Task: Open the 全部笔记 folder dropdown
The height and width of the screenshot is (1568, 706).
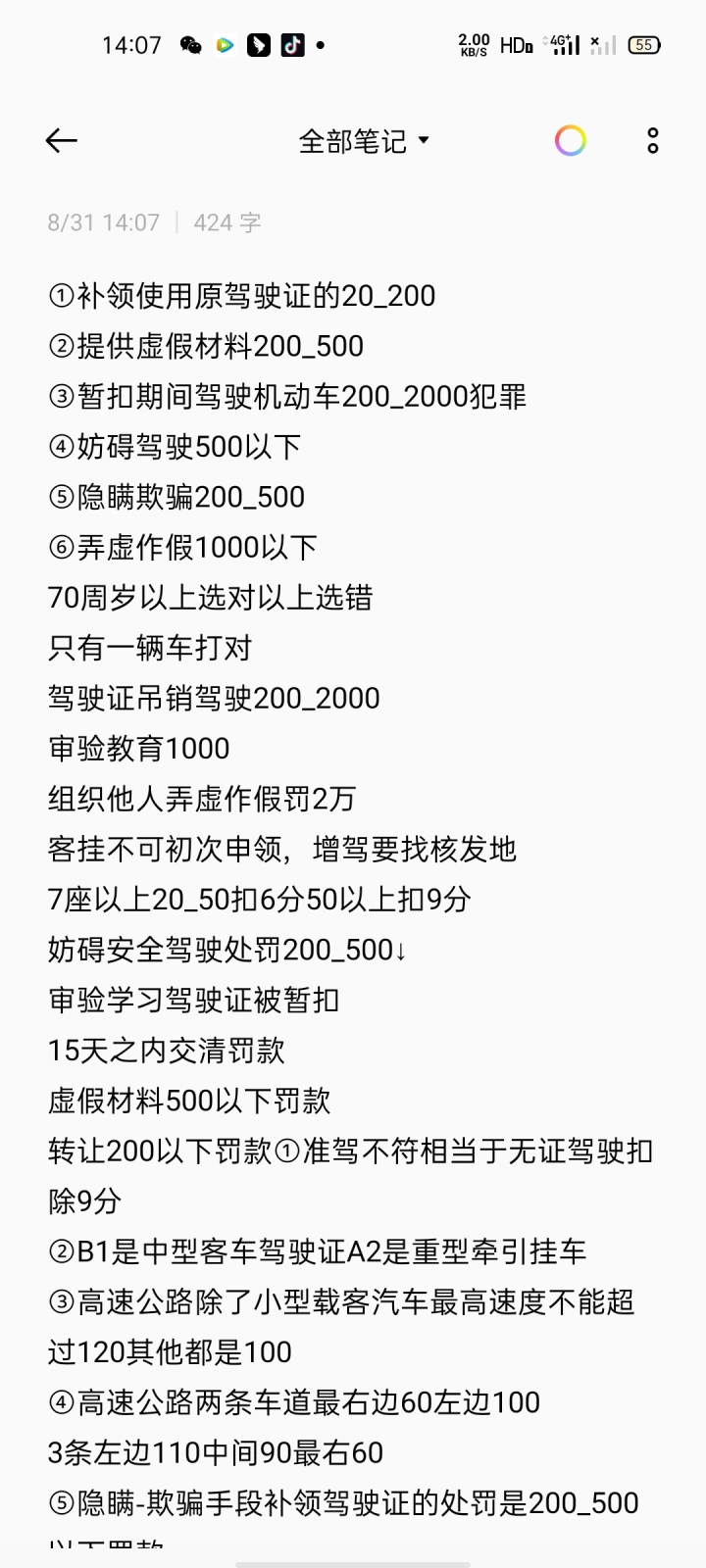Action: click(364, 141)
